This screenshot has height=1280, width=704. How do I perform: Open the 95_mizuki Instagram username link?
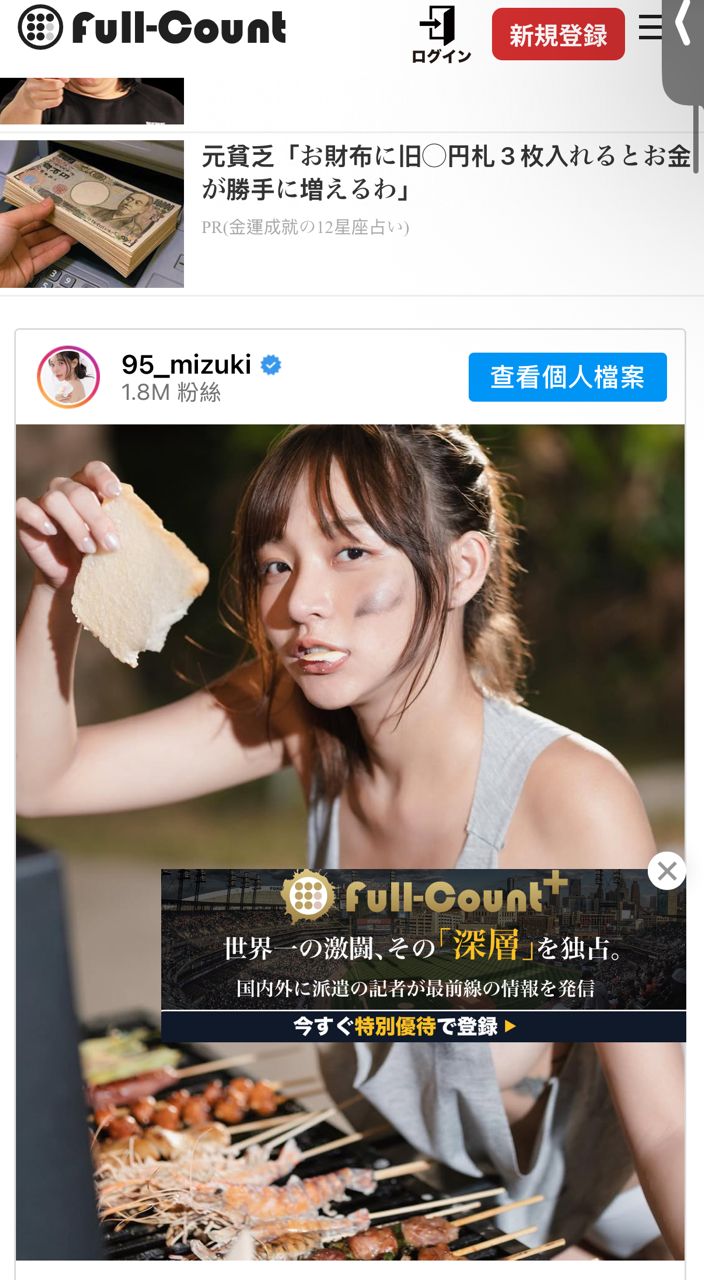tap(186, 364)
